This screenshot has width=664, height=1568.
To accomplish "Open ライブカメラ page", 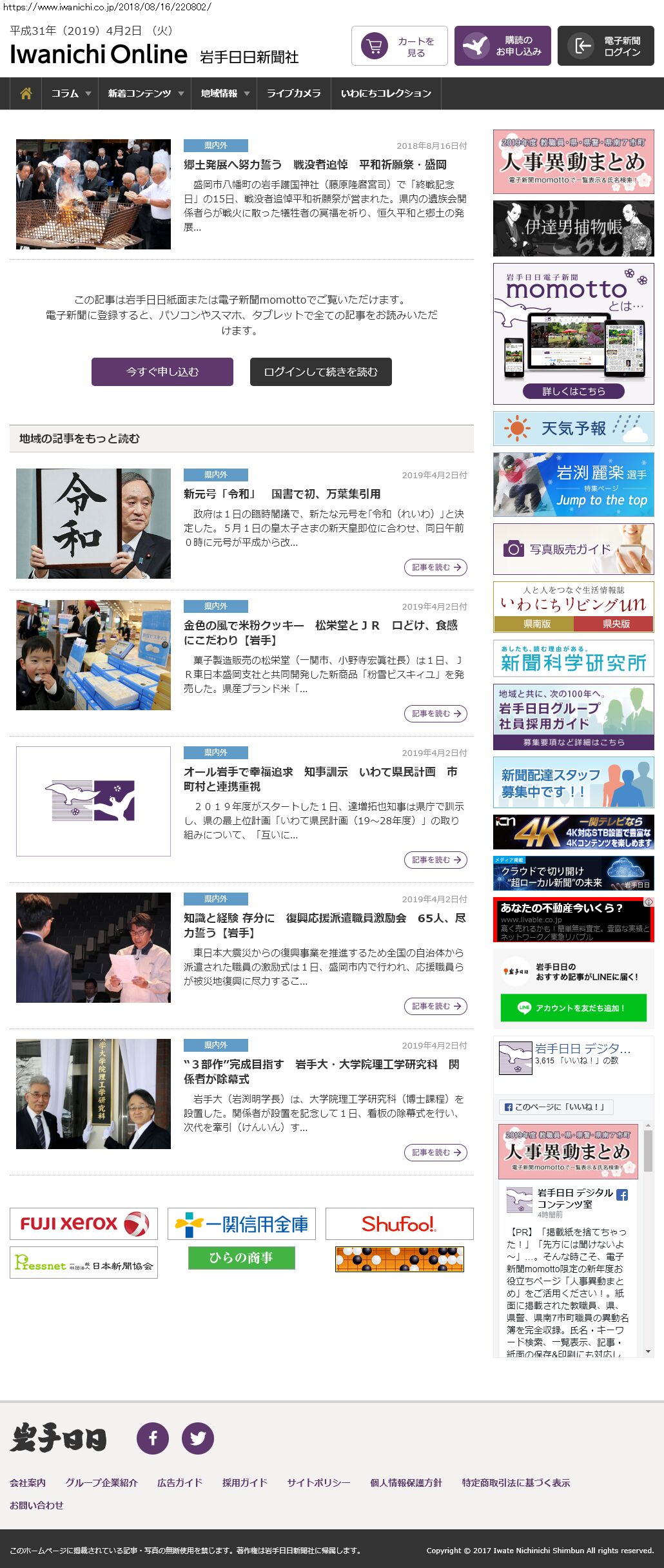I will (x=293, y=93).
